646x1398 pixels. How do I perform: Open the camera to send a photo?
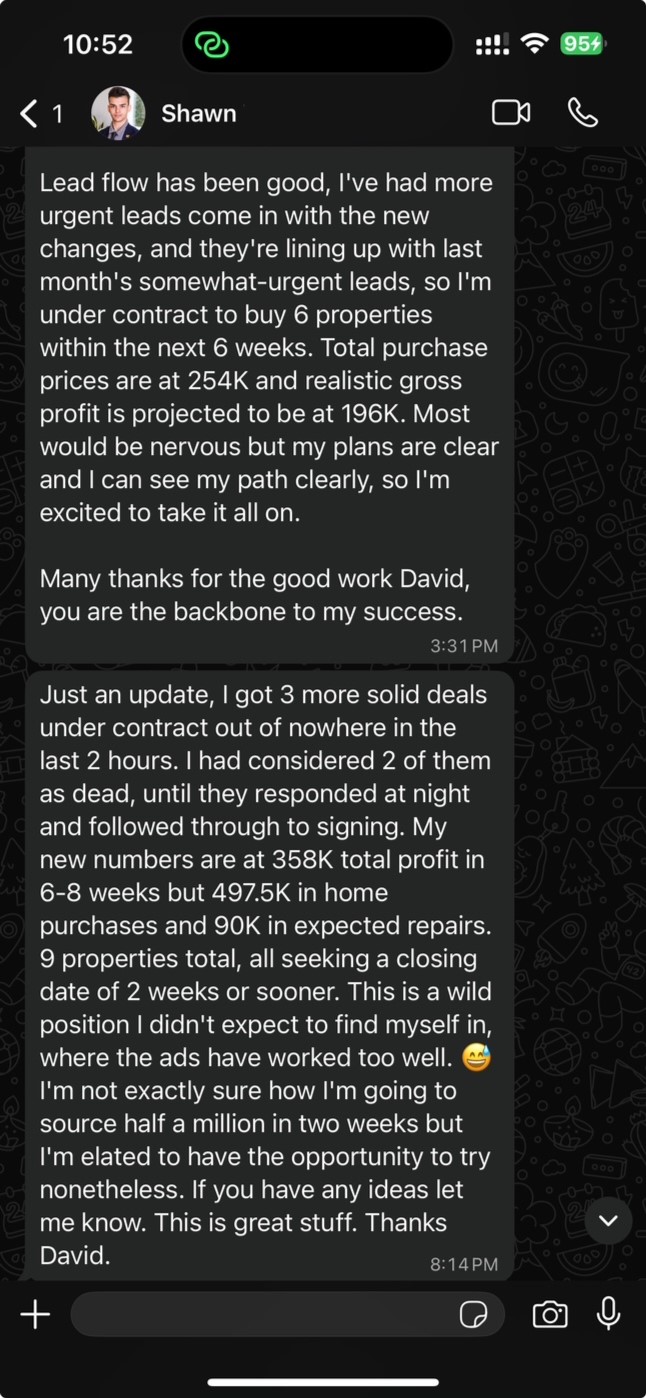(549, 1314)
